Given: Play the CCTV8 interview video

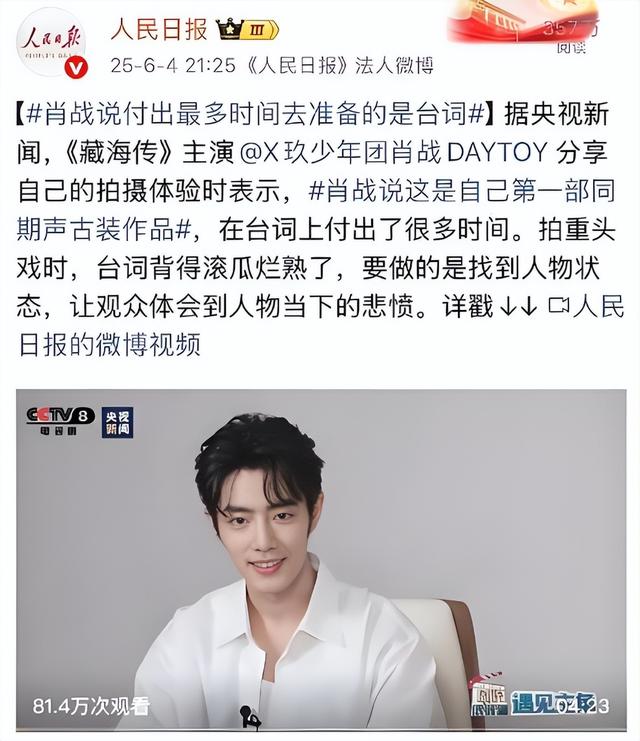Looking at the screenshot, I should click(x=320, y=560).
